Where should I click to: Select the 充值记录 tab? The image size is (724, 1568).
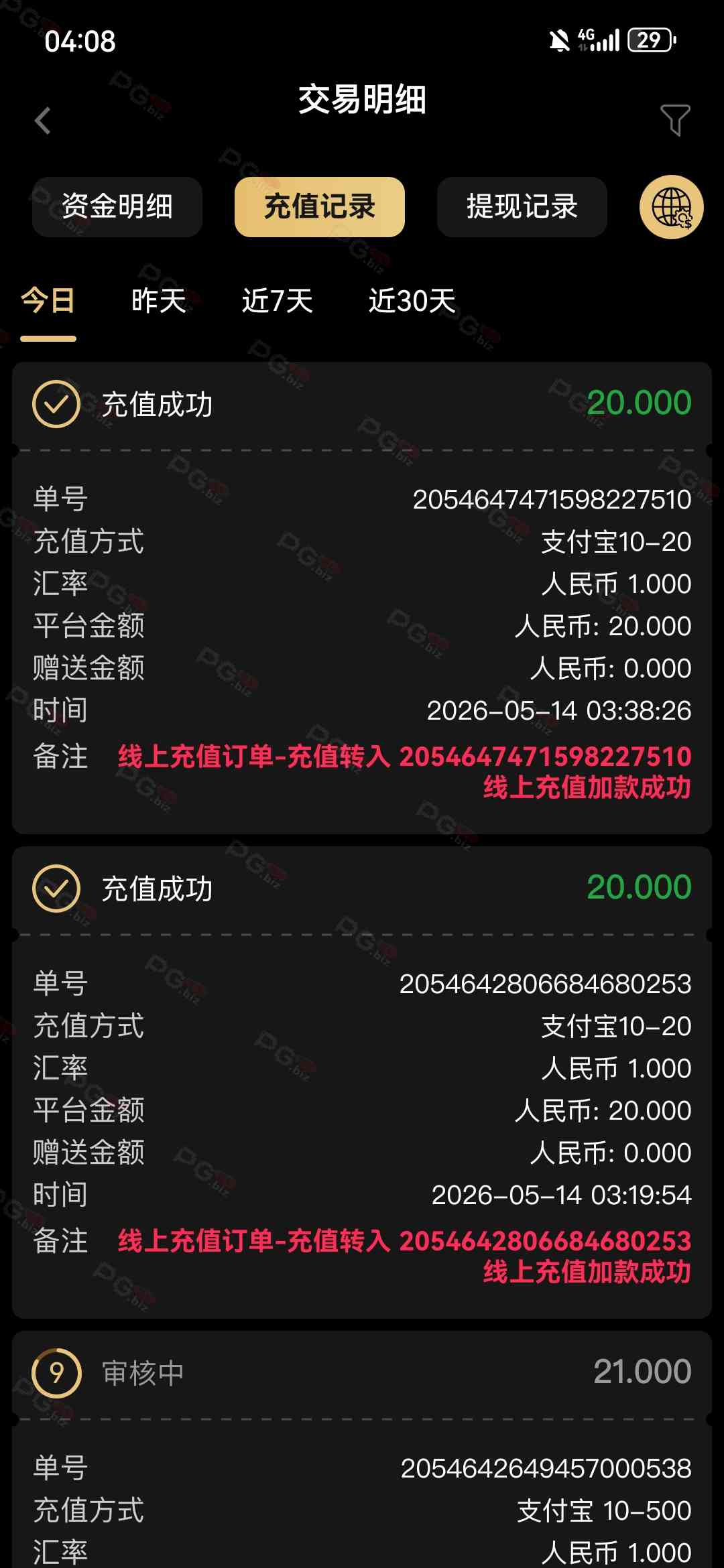click(x=320, y=206)
